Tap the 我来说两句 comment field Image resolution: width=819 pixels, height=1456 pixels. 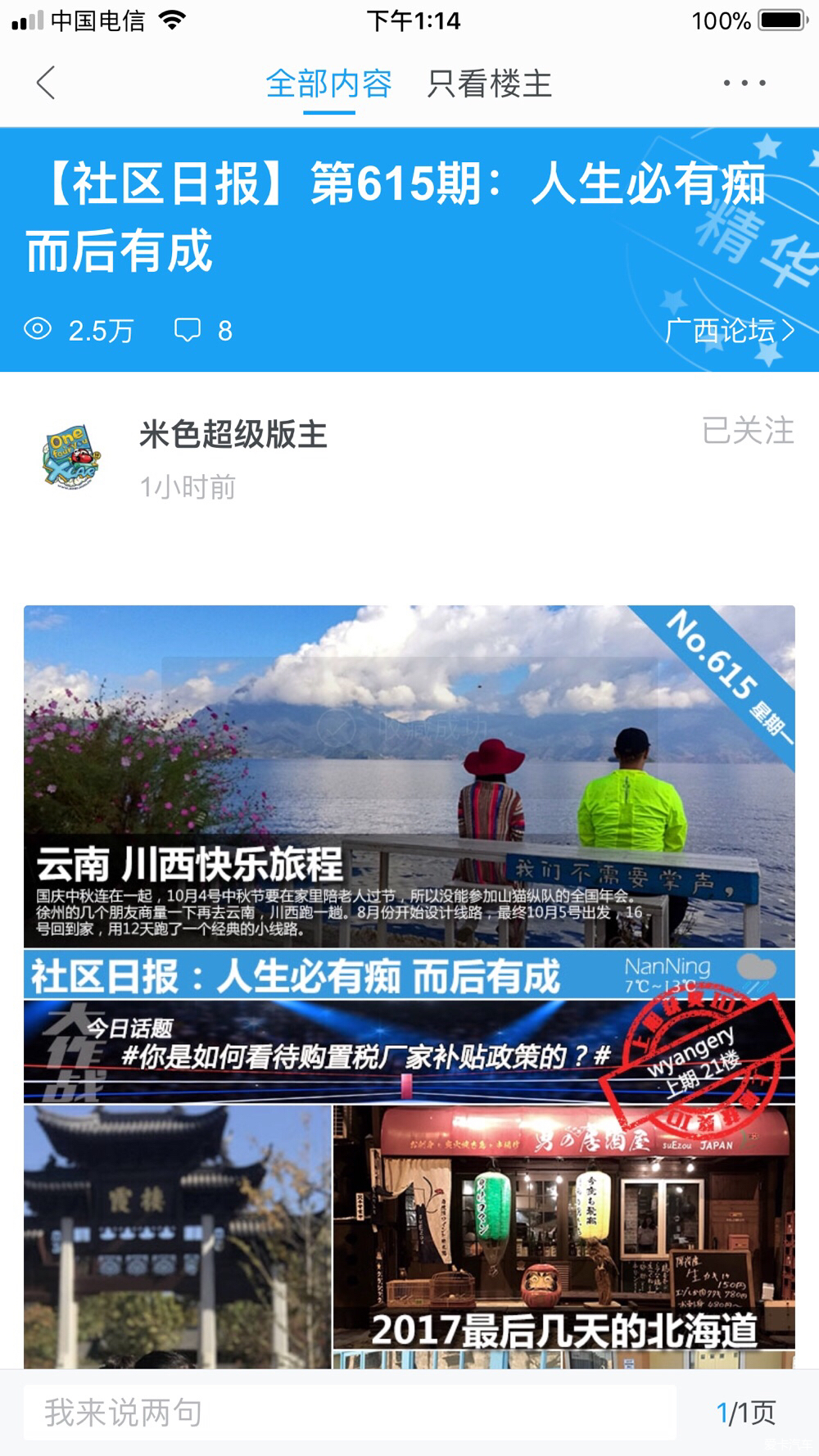tap(350, 1413)
